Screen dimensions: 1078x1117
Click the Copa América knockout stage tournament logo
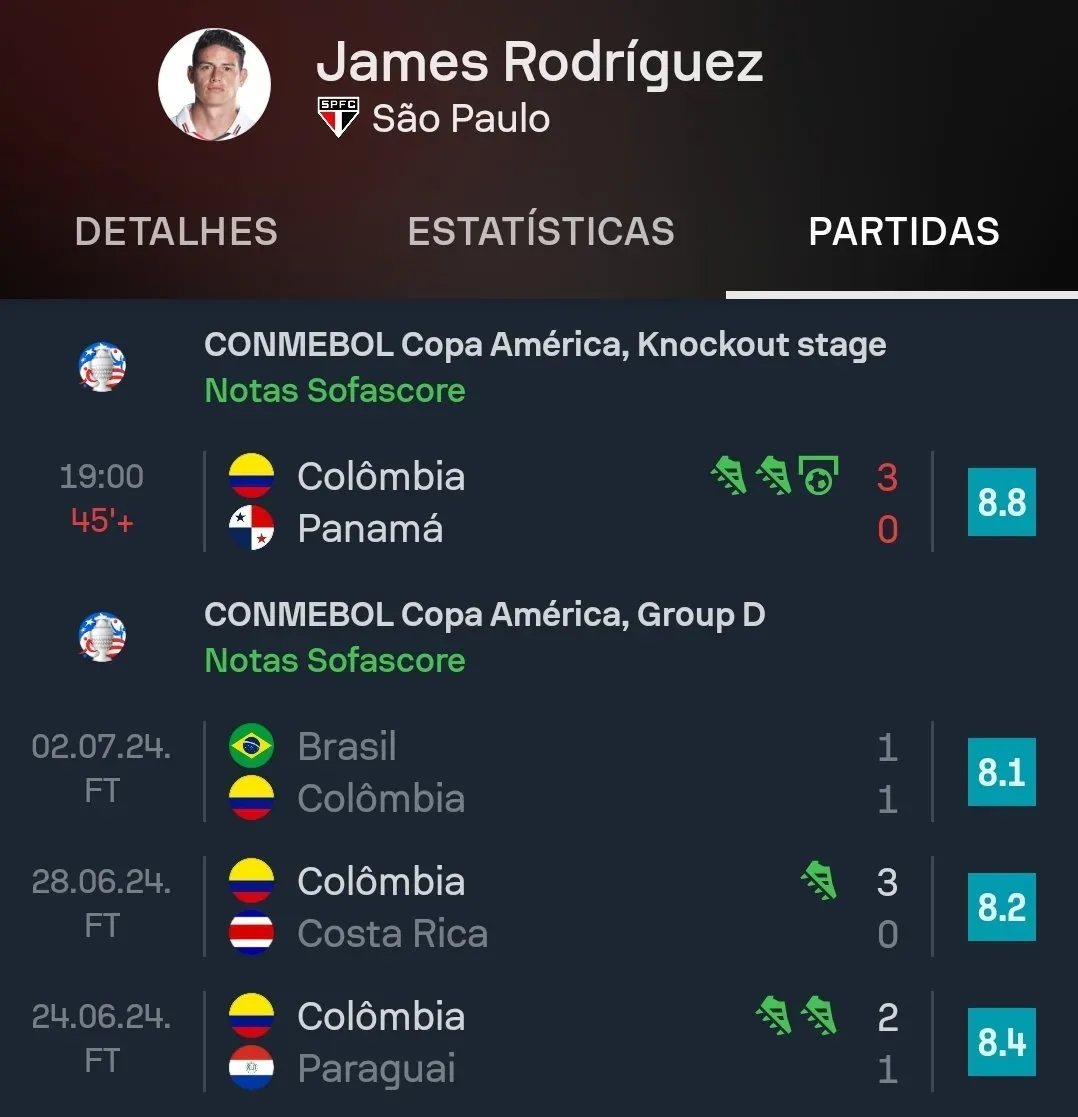coord(101,366)
